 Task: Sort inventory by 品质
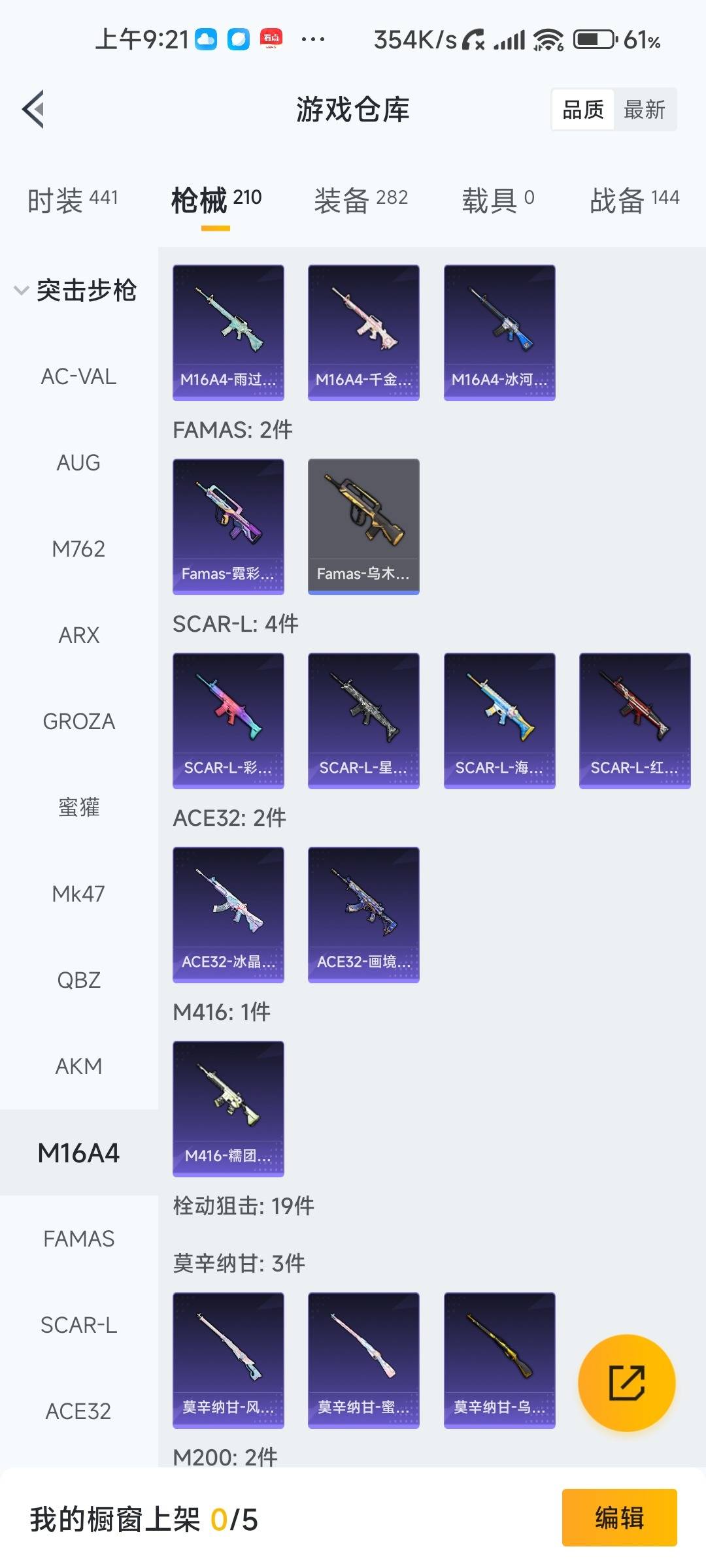point(583,110)
